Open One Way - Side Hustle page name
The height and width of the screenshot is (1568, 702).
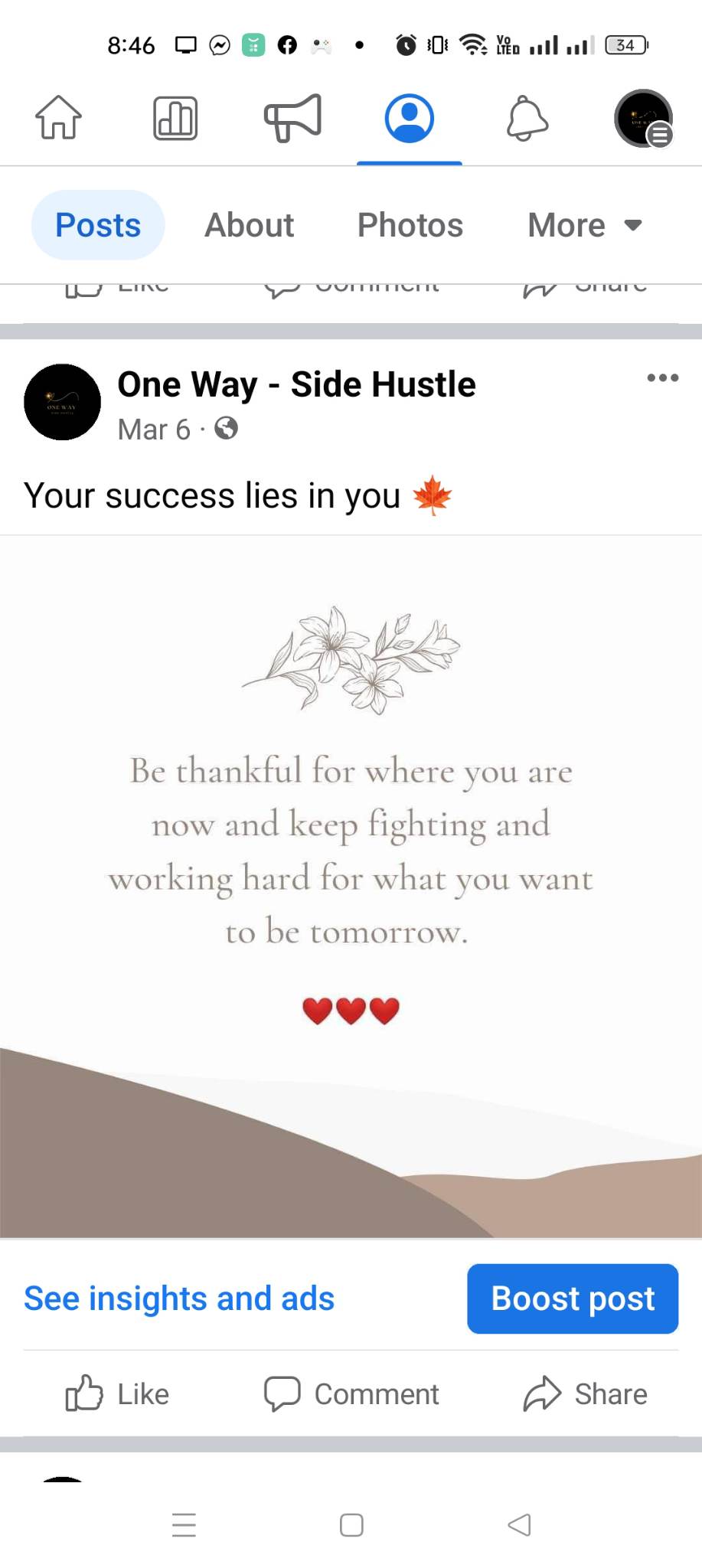(296, 384)
